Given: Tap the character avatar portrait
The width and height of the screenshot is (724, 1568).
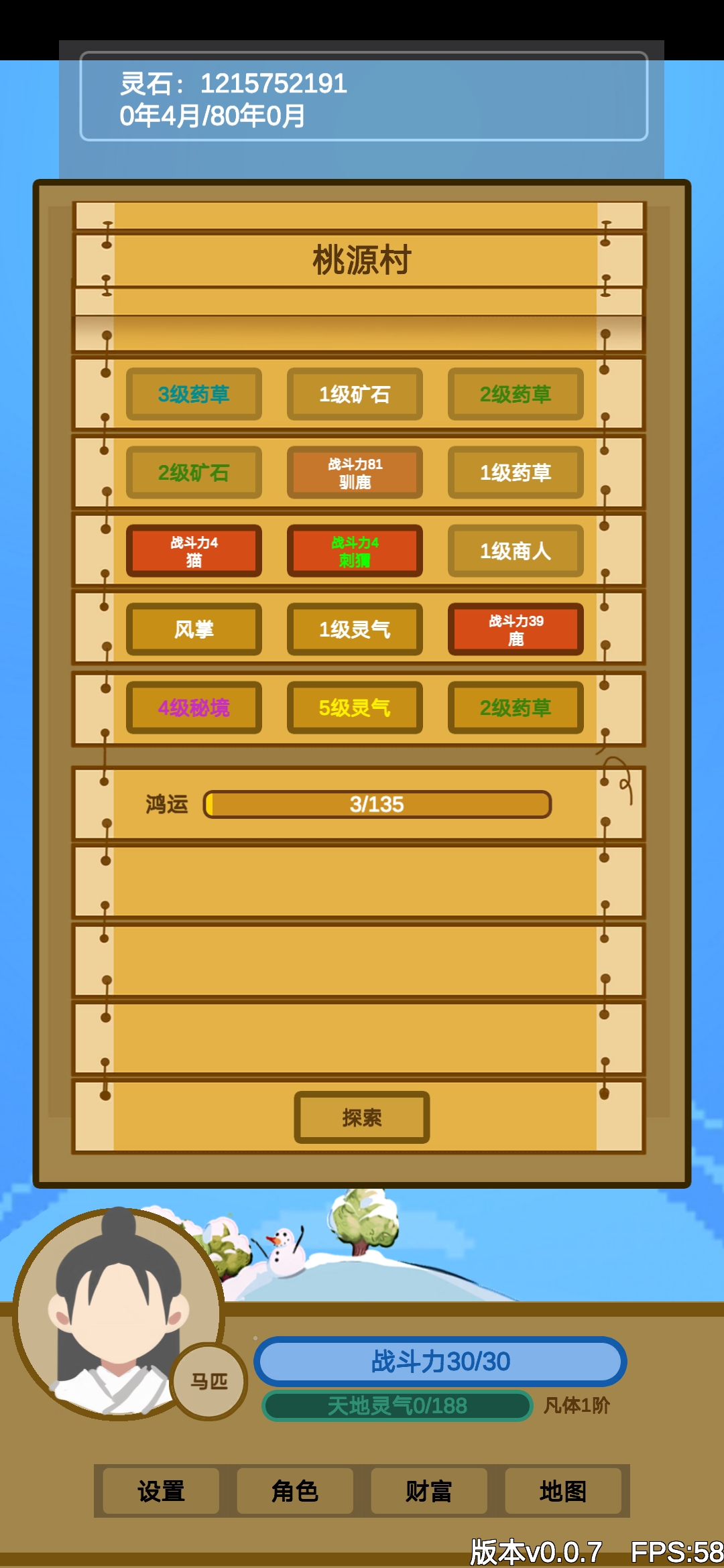Looking at the screenshot, I should (x=114, y=1313).
